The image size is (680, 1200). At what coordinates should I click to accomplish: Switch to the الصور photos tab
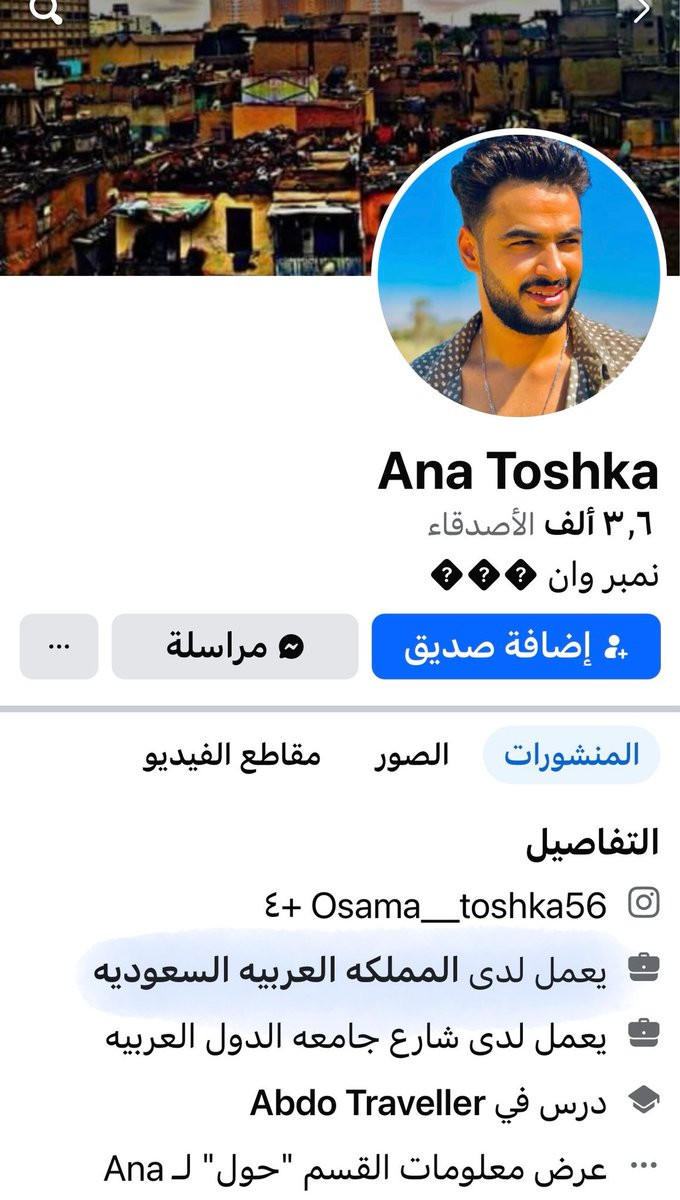[x=412, y=755]
